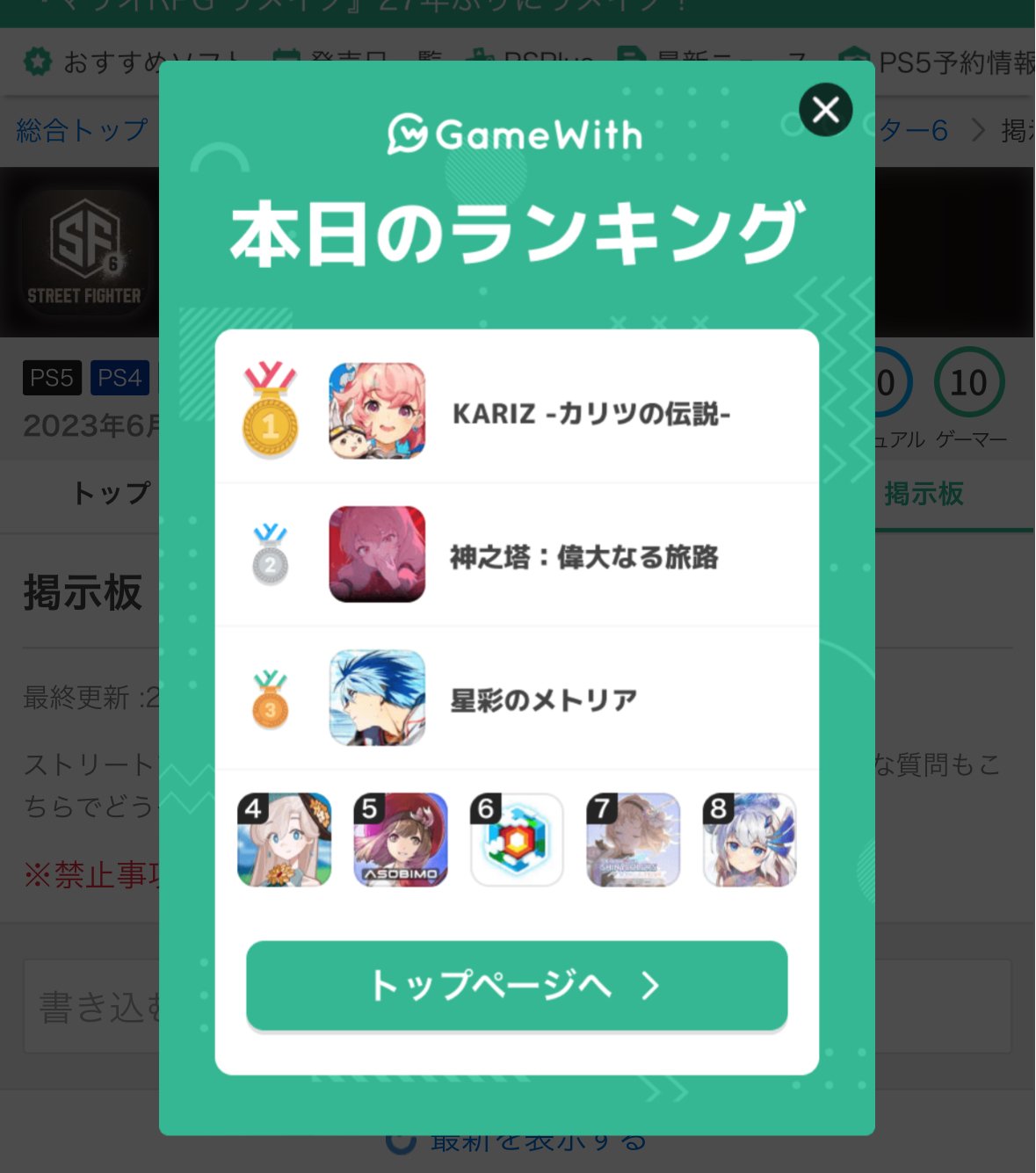Click the おすすめソフト navigation icon
This screenshot has width=1036, height=1173.
[x=39, y=62]
